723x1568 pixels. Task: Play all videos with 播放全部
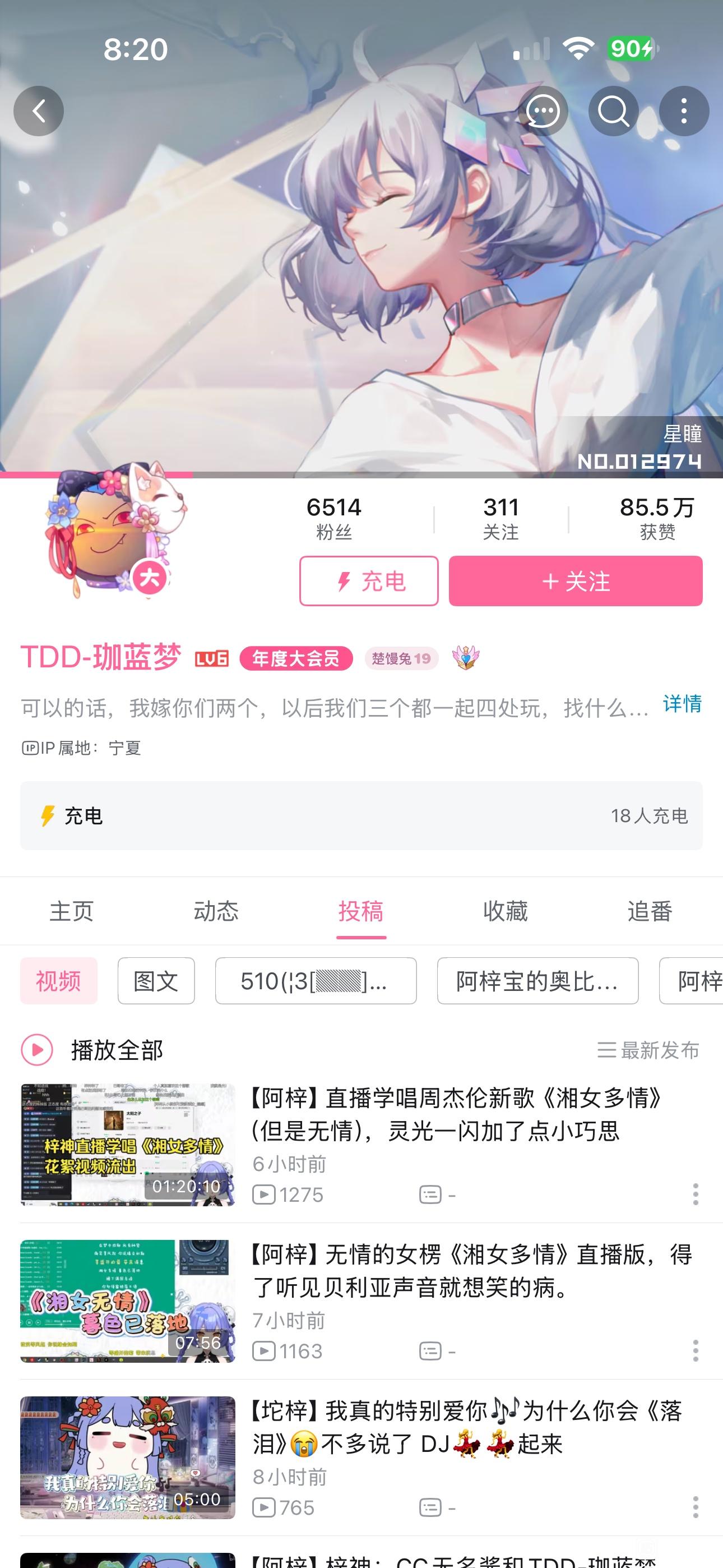coord(91,1050)
